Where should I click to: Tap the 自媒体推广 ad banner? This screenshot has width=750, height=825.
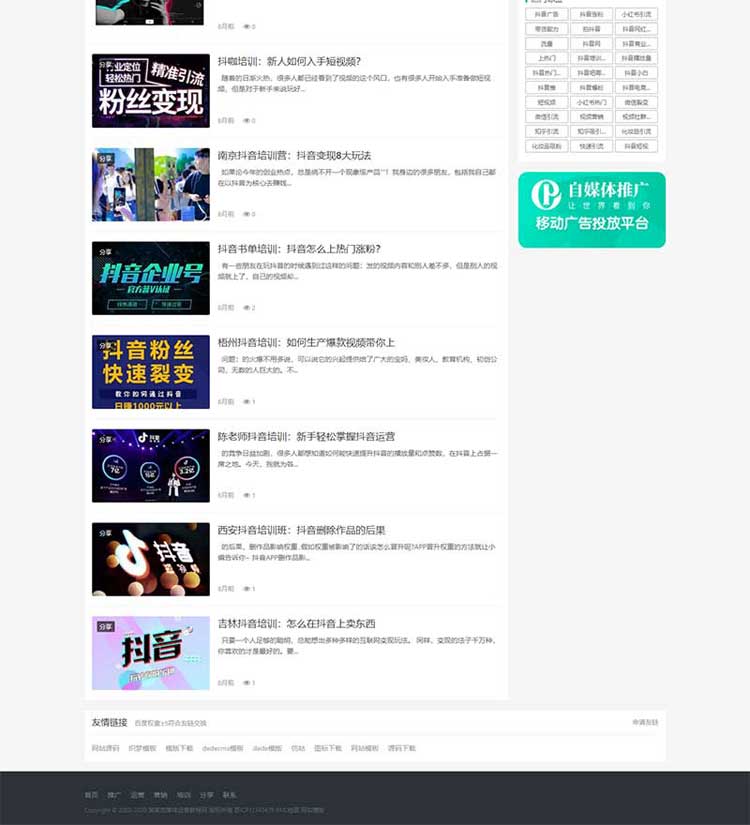pyautogui.click(x=591, y=210)
